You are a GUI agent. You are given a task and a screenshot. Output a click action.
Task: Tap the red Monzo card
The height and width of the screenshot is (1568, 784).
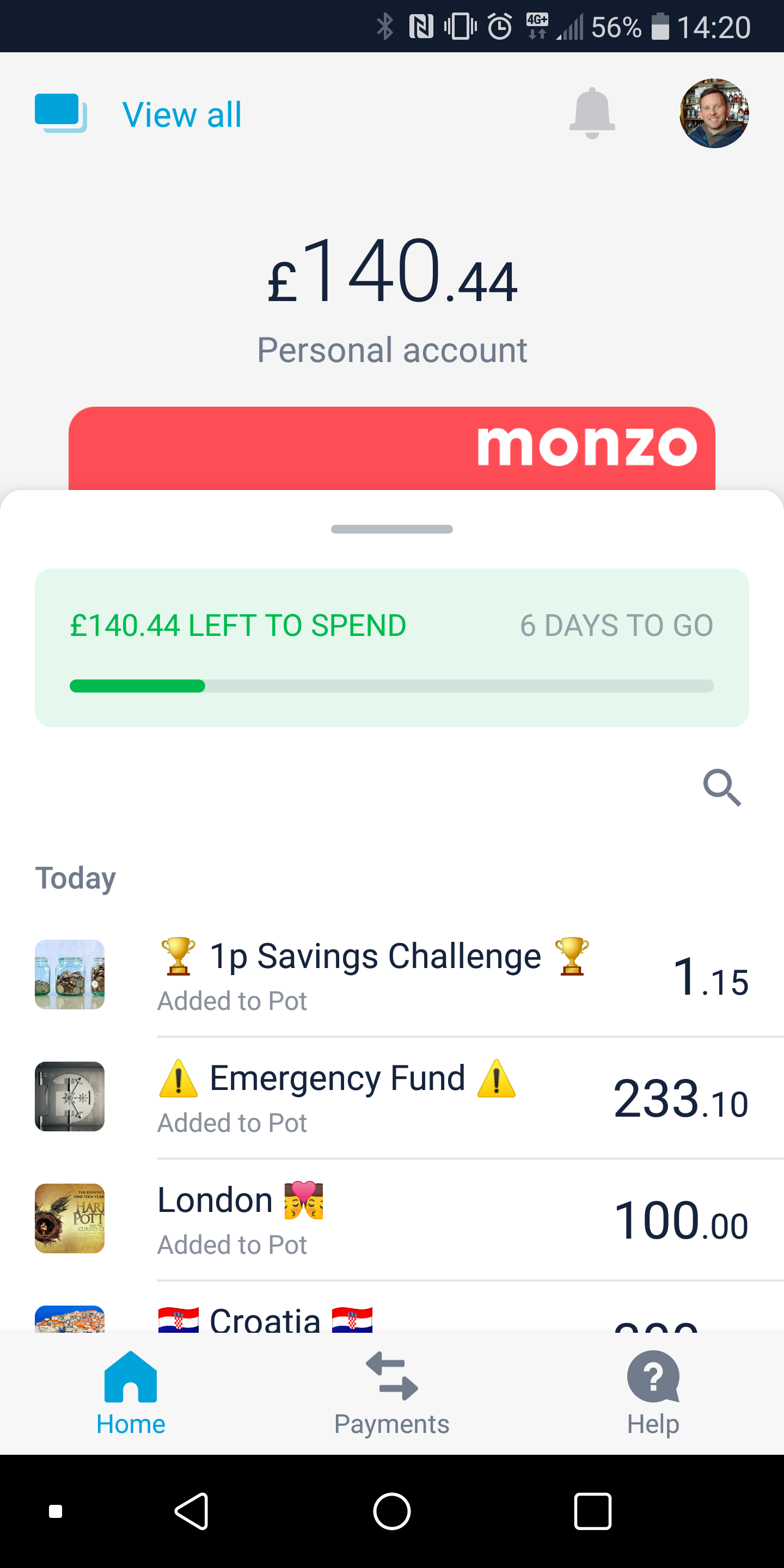click(391, 448)
